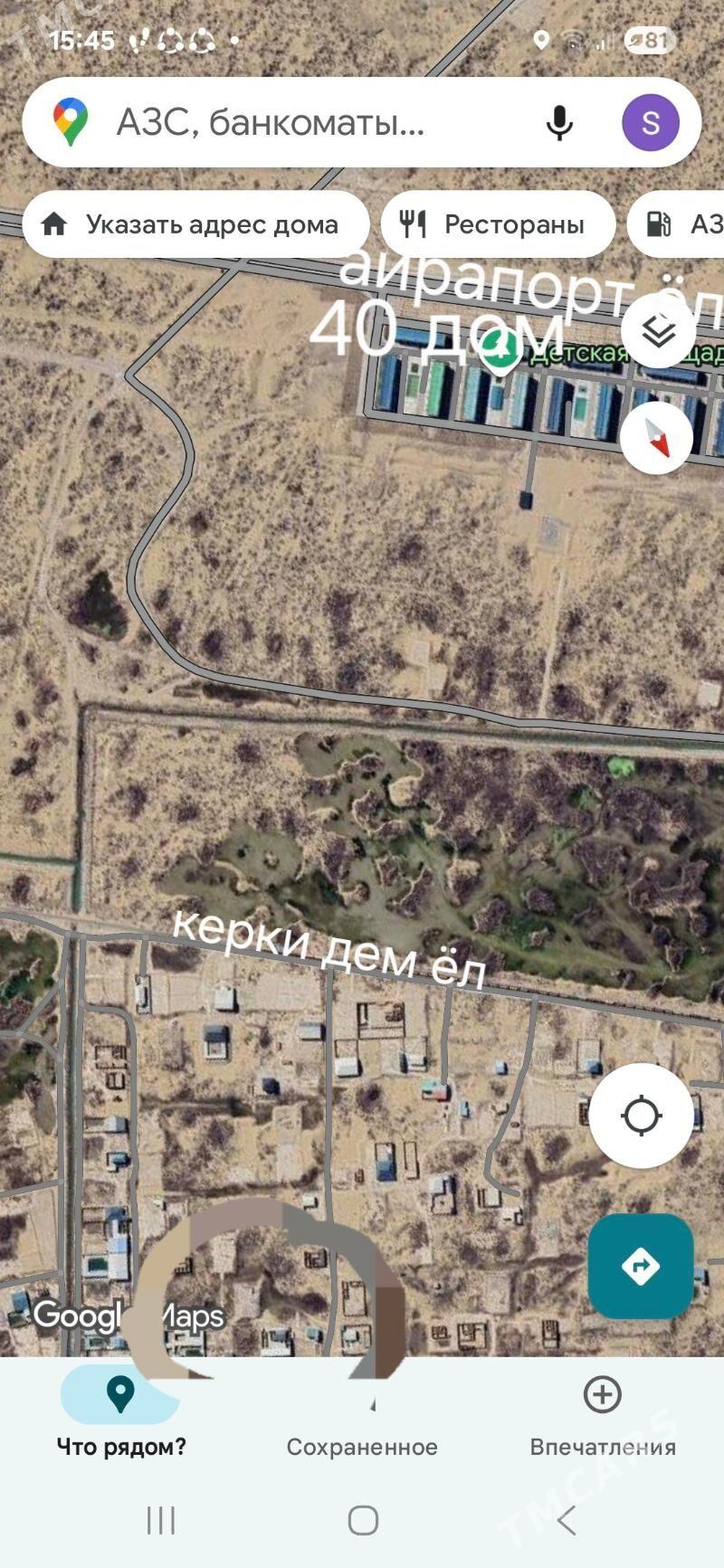724x1568 pixels.
Task: Select the Указать адрес дома chip
Action: pos(195,224)
